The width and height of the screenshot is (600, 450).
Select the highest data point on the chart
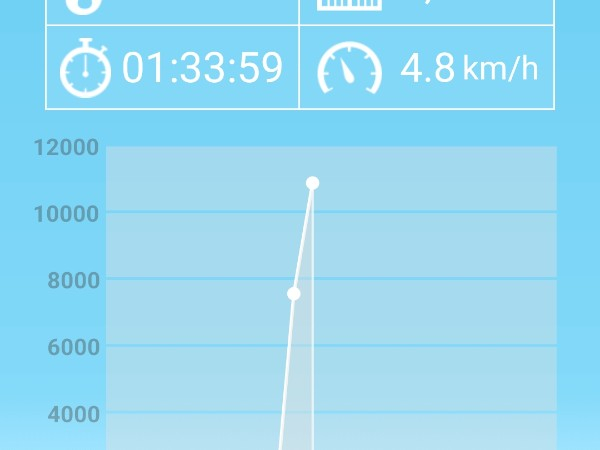[x=312, y=183]
